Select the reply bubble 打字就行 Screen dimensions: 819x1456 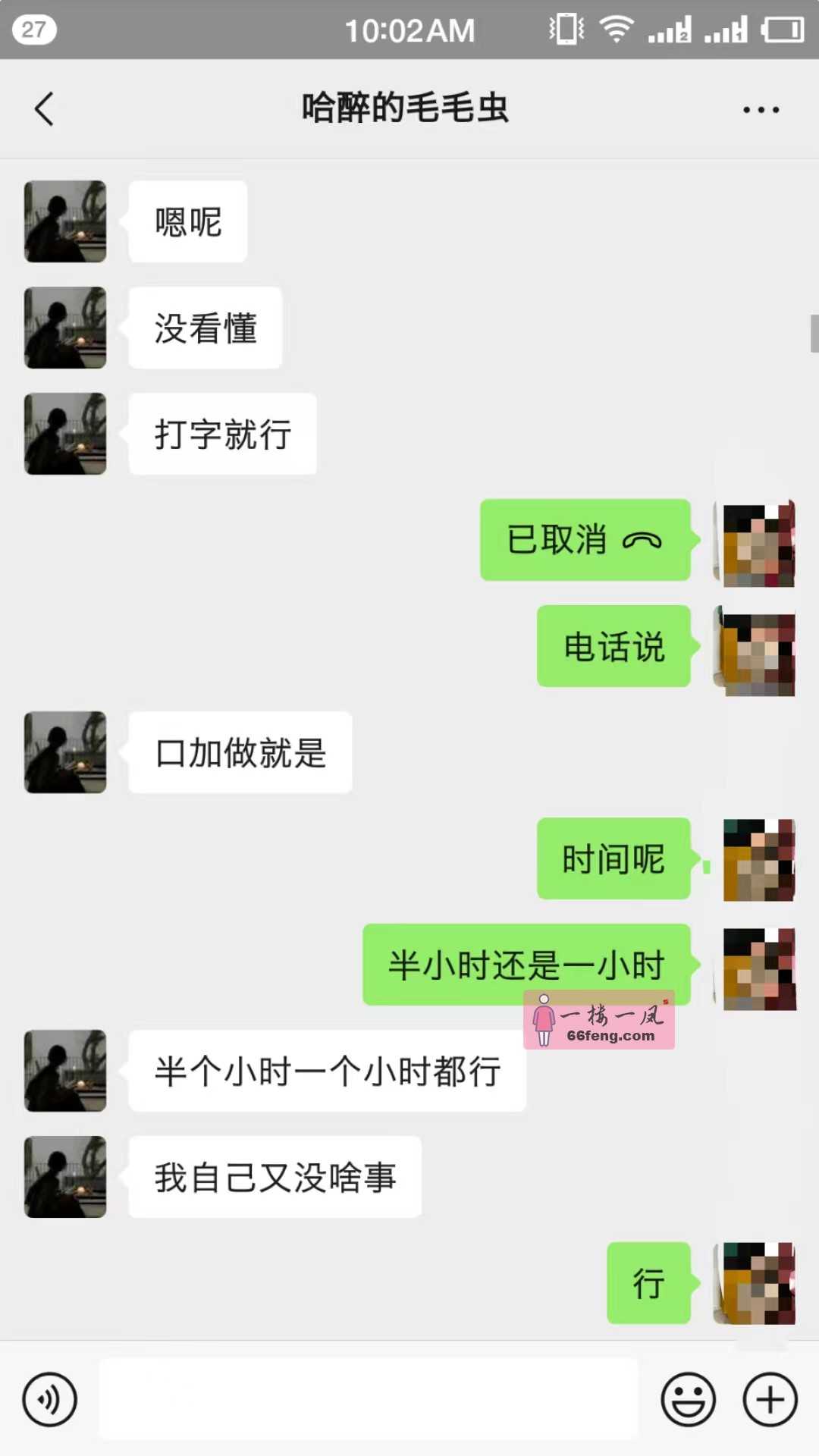(x=221, y=434)
